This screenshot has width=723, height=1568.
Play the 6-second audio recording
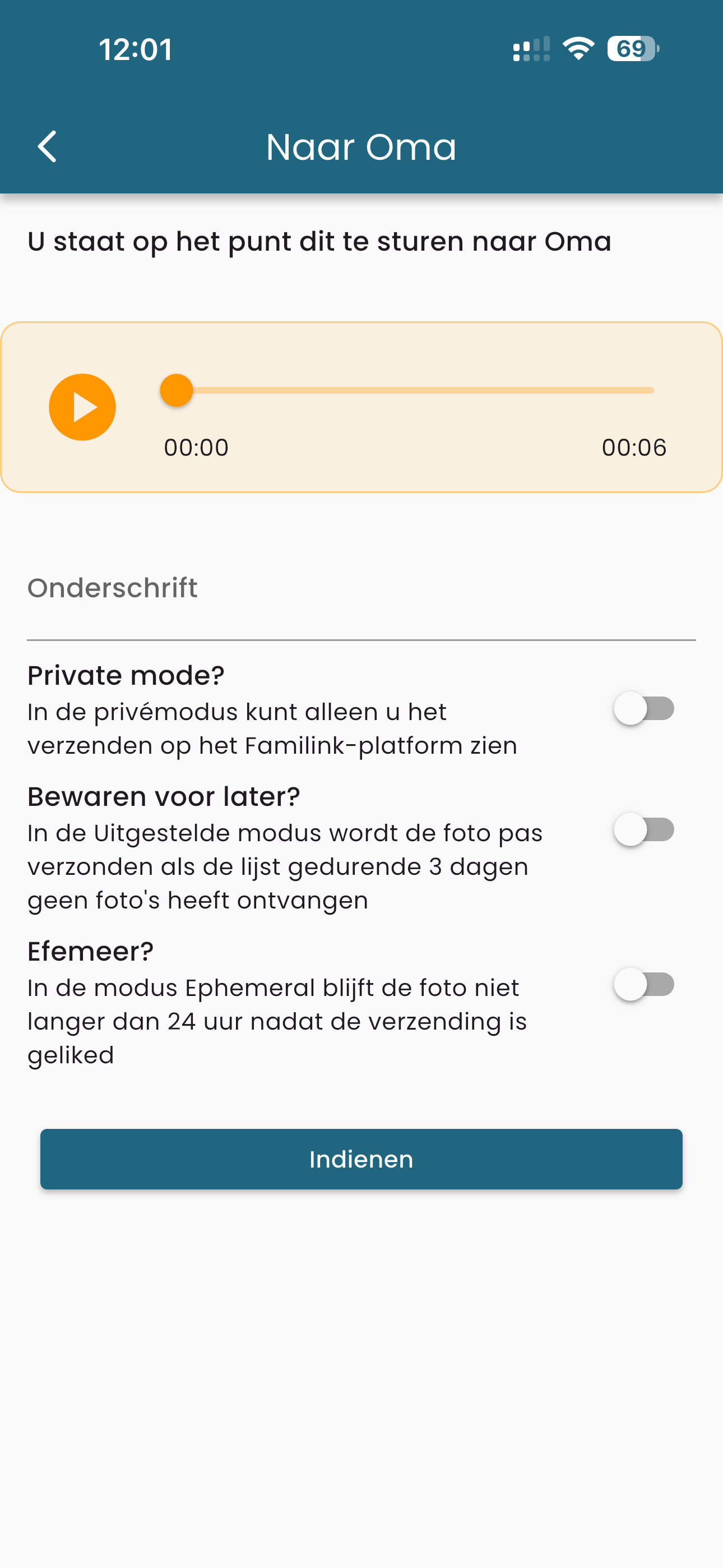pyautogui.click(x=82, y=407)
